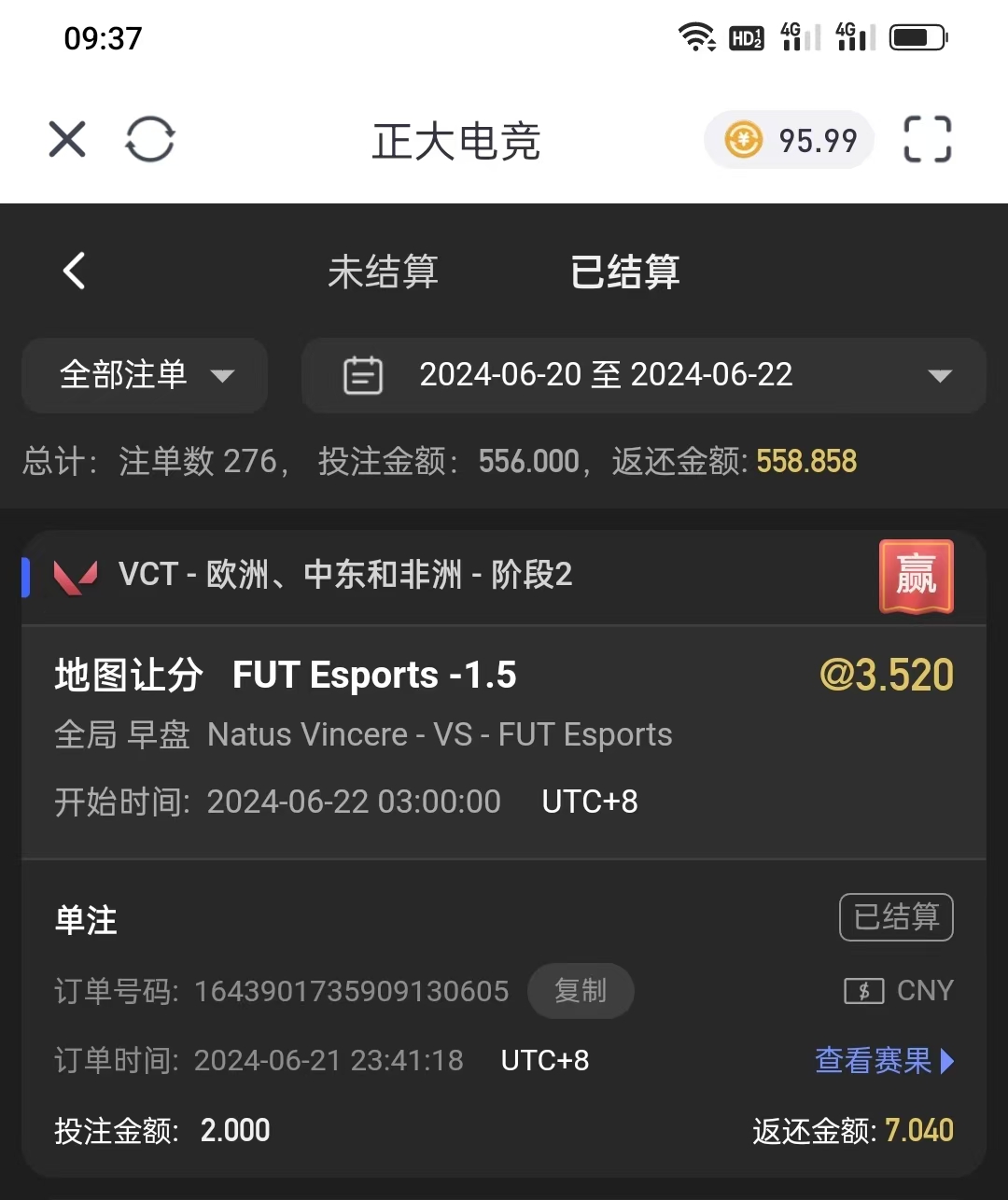Open the date range picker 2024-06-20 至 2024-06-22
The width and height of the screenshot is (1008, 1200).
643,375
